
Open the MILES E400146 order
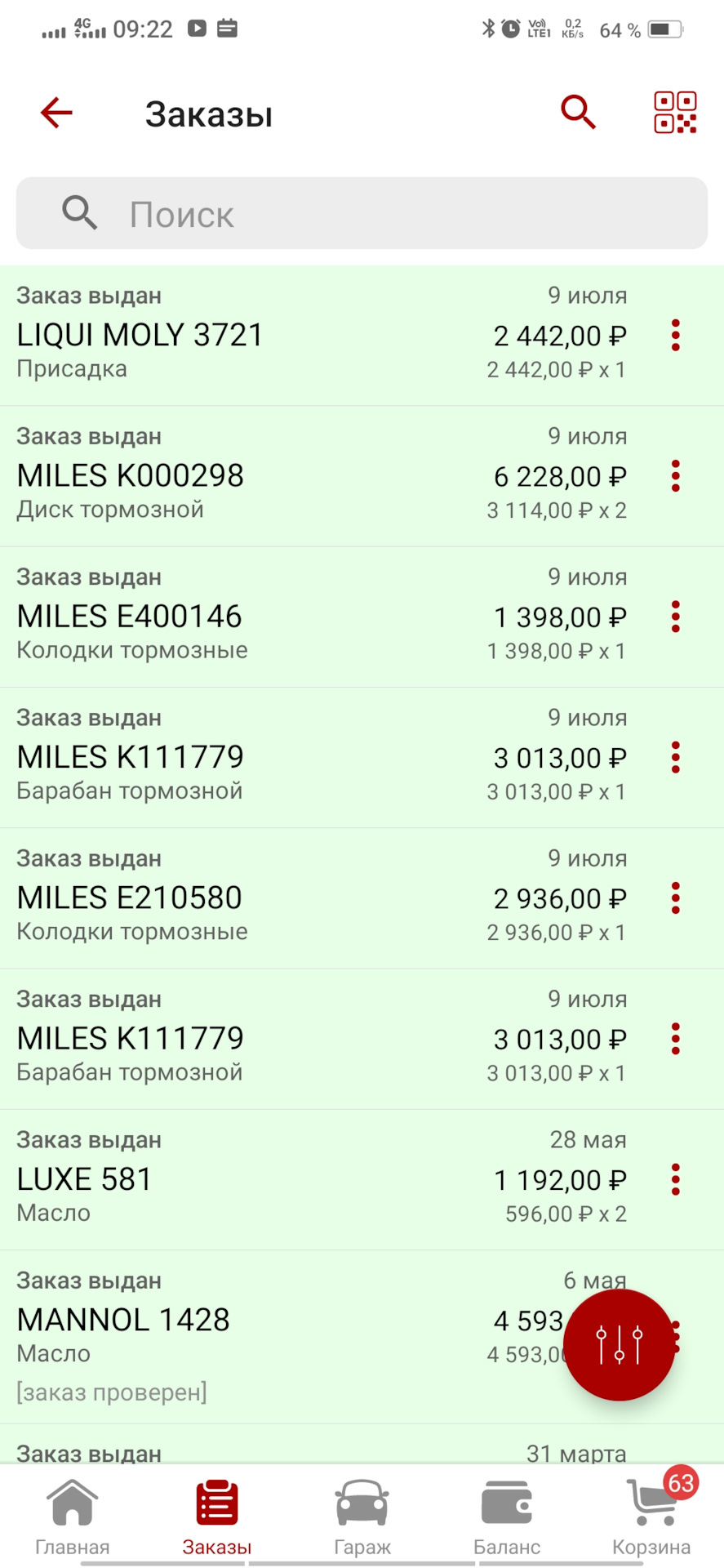(245, 617)
